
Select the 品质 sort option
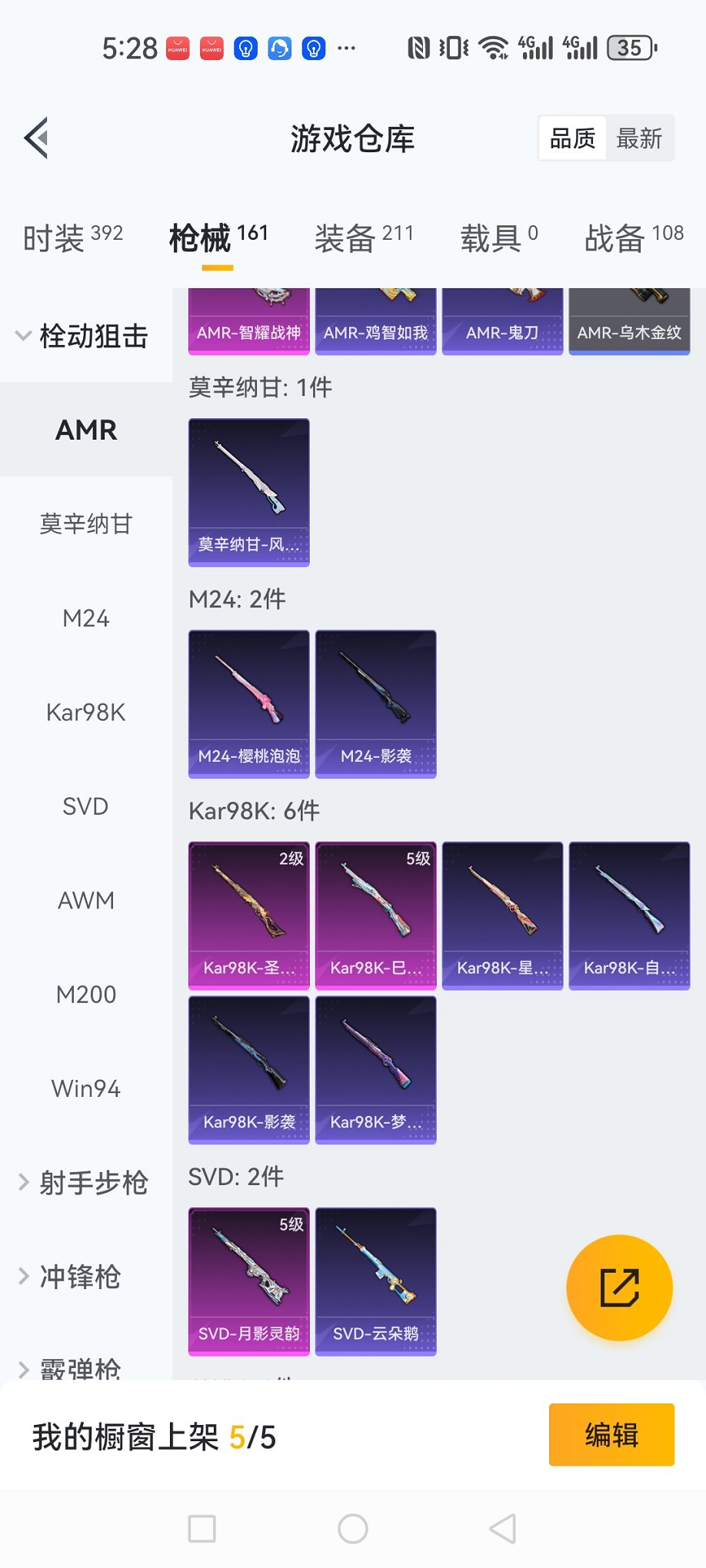pos(573,138)
